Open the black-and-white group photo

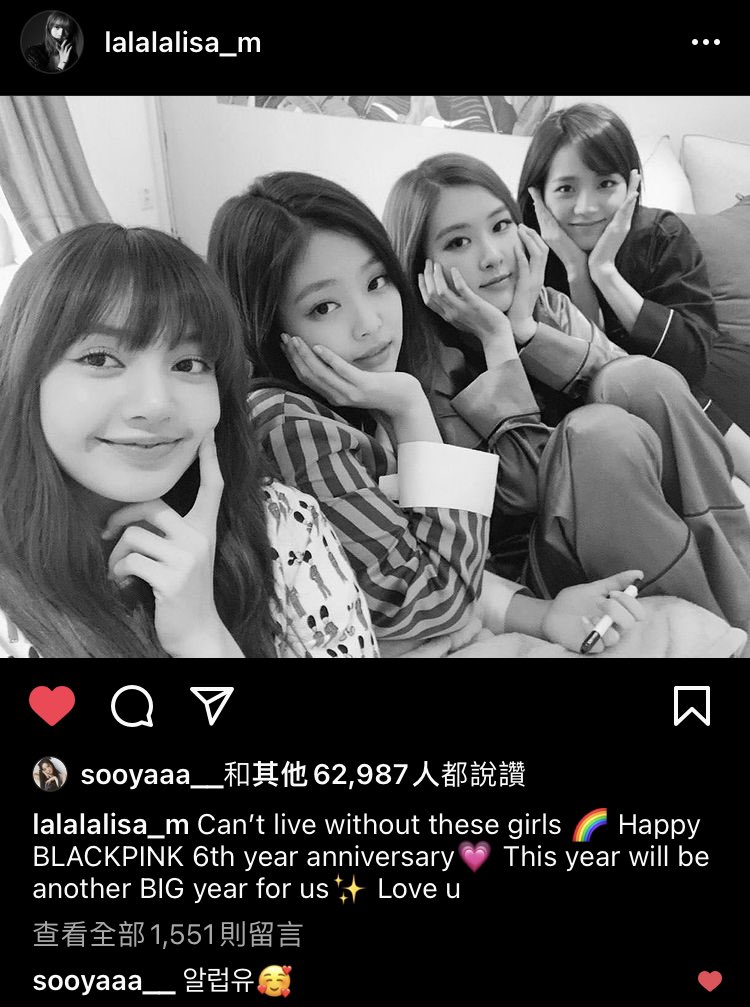[375, 376]
